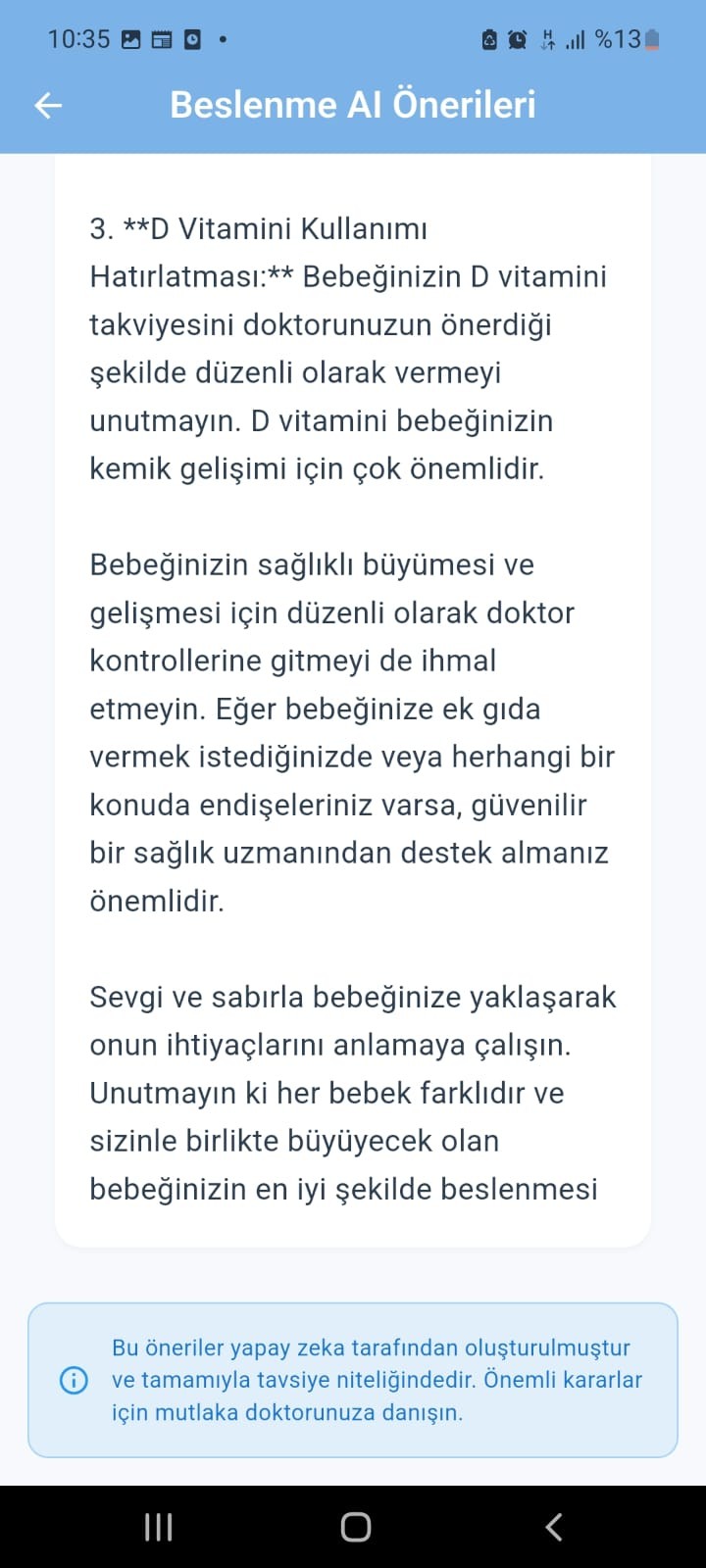Go back from Beslenme AI Önerileri
The width and height of the screenshot is (706, 1568).
(x=48, y=105)
